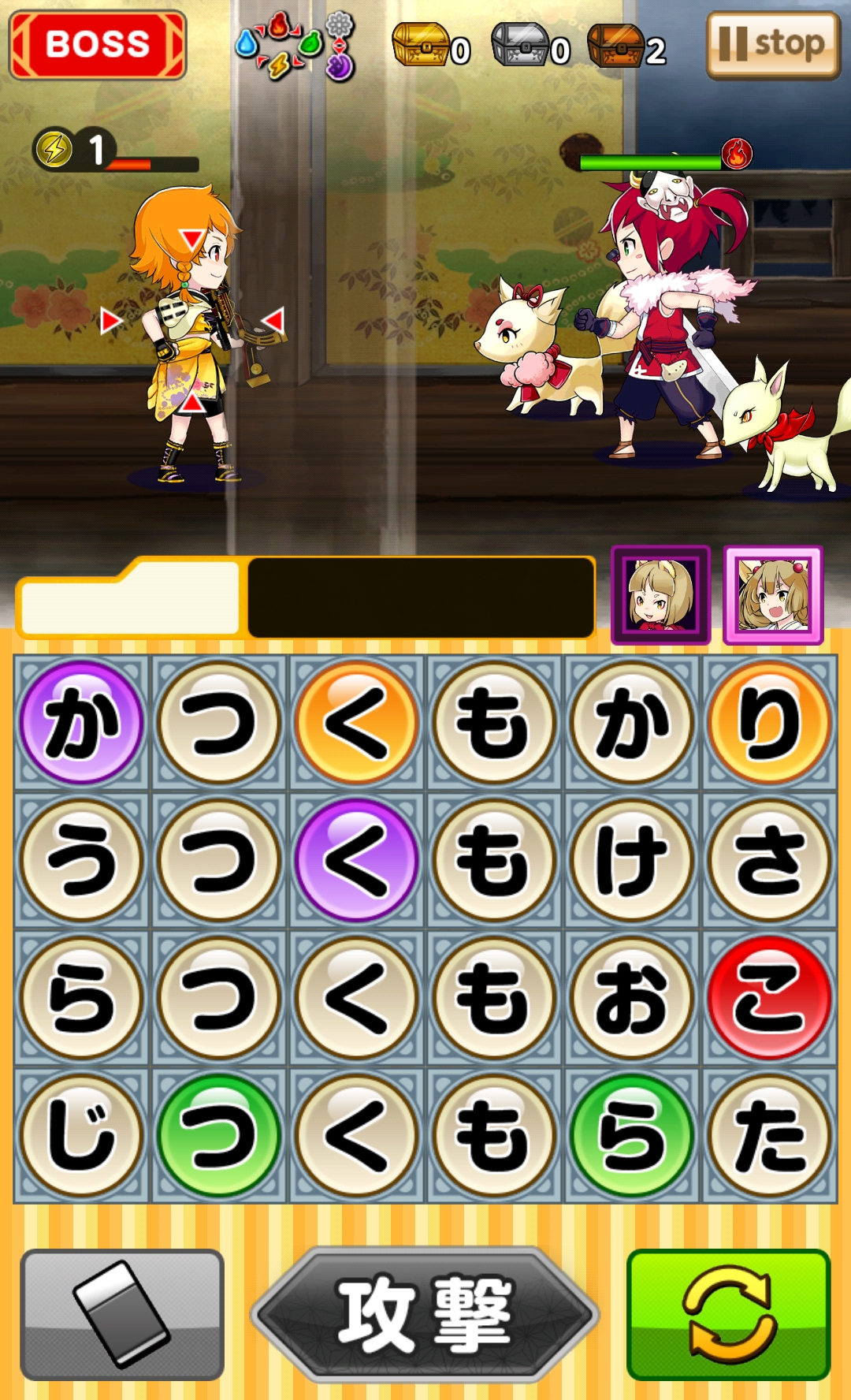The width and height of the screenshot is (851, 1400).
Task: Pick the う tile
Action: point(81,860)
